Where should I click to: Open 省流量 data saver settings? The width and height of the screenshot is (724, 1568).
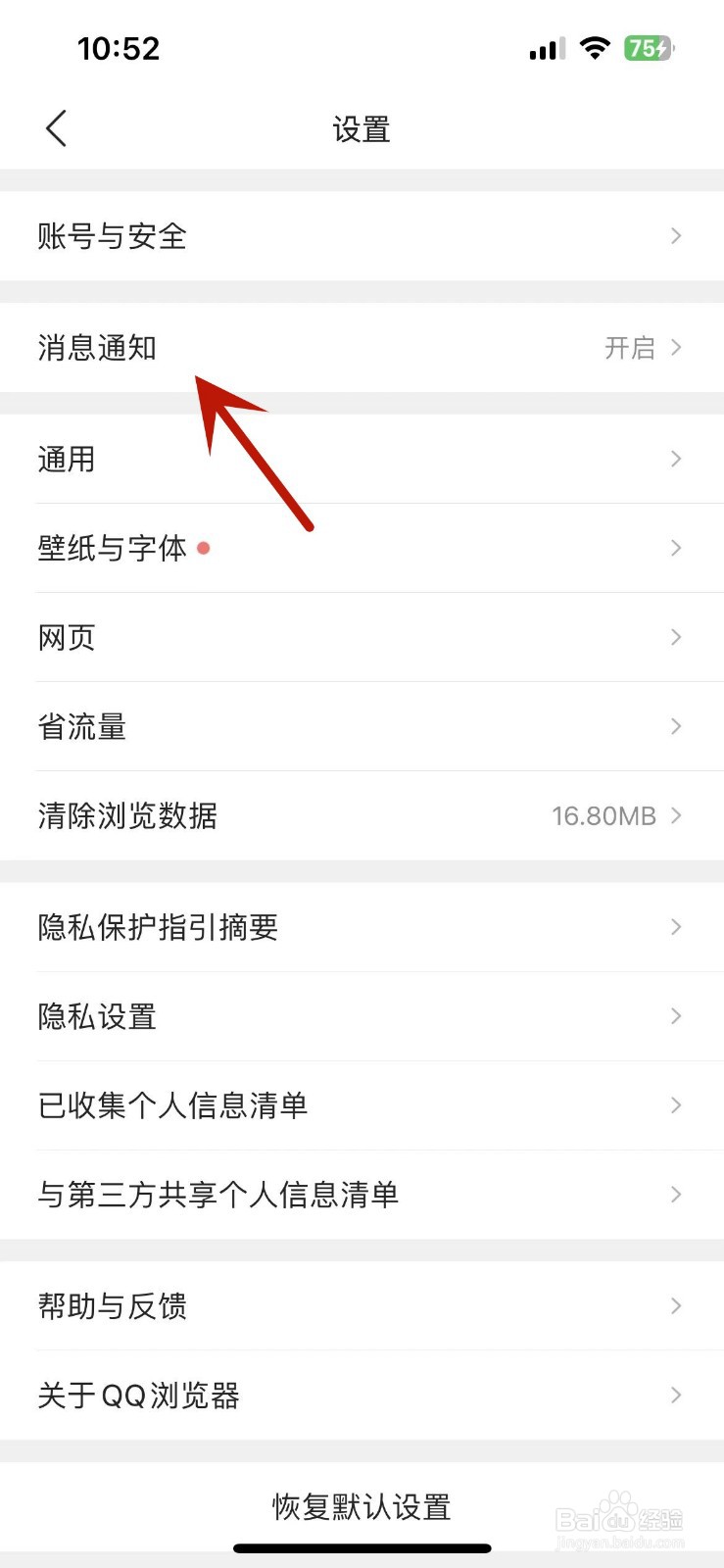pos(82,726)
